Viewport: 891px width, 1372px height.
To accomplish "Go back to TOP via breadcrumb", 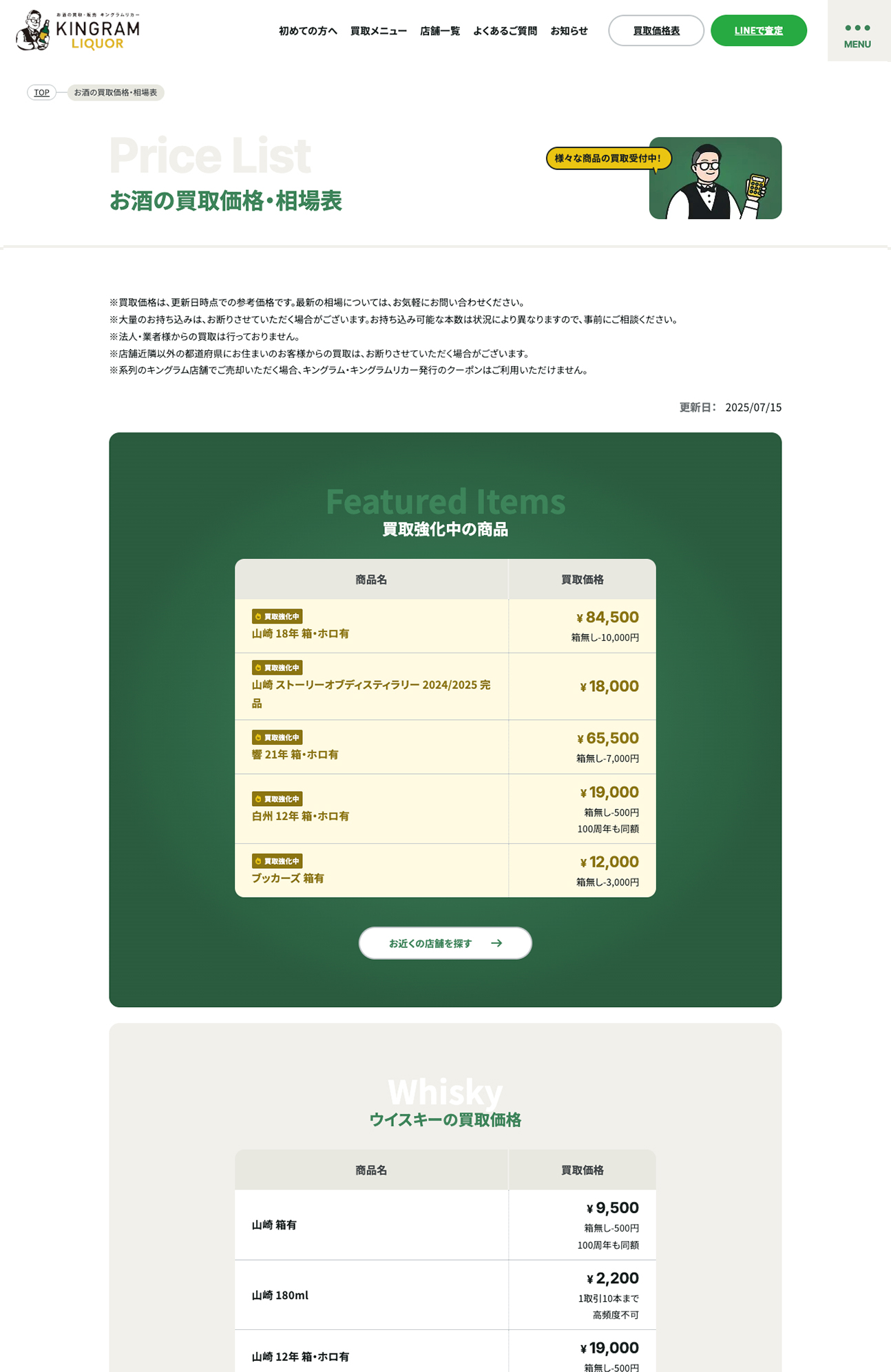I will (x=41, y=92).
